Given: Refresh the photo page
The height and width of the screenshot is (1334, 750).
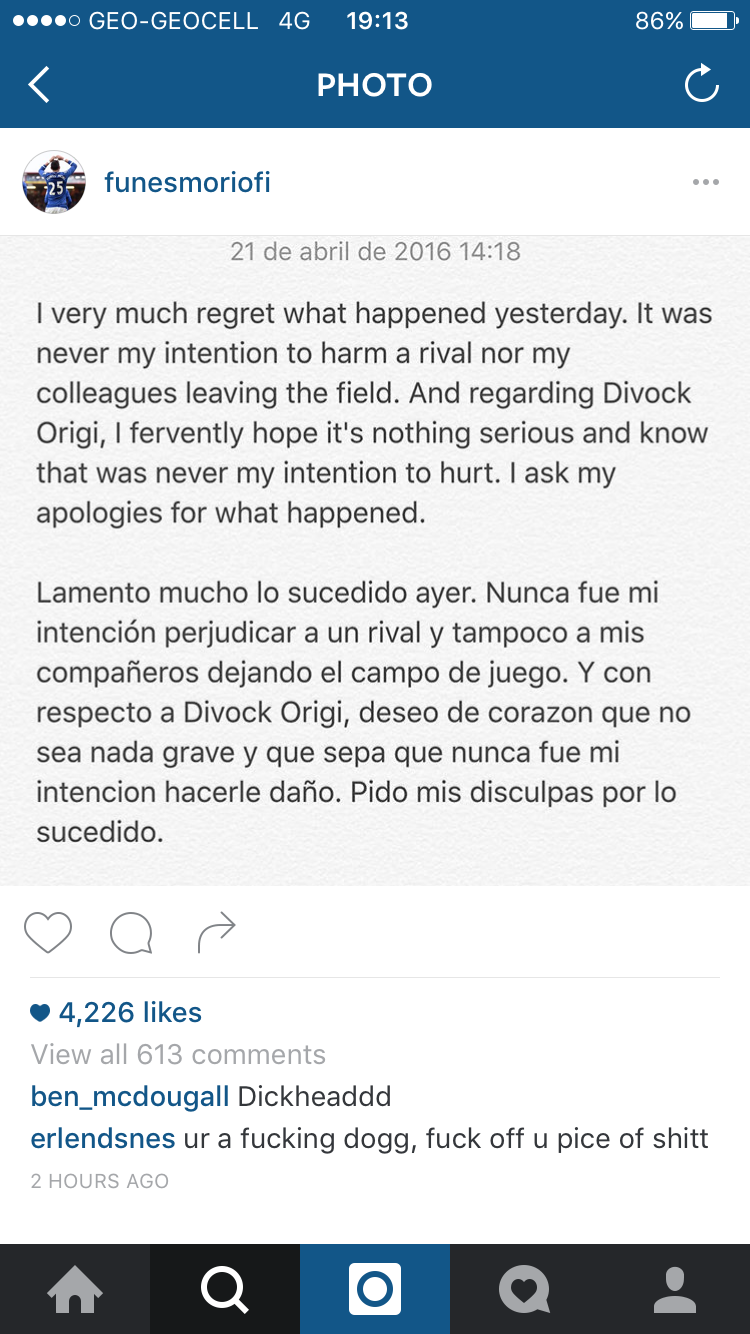Looking at the screenshot, I should click(x=701, y=85).
